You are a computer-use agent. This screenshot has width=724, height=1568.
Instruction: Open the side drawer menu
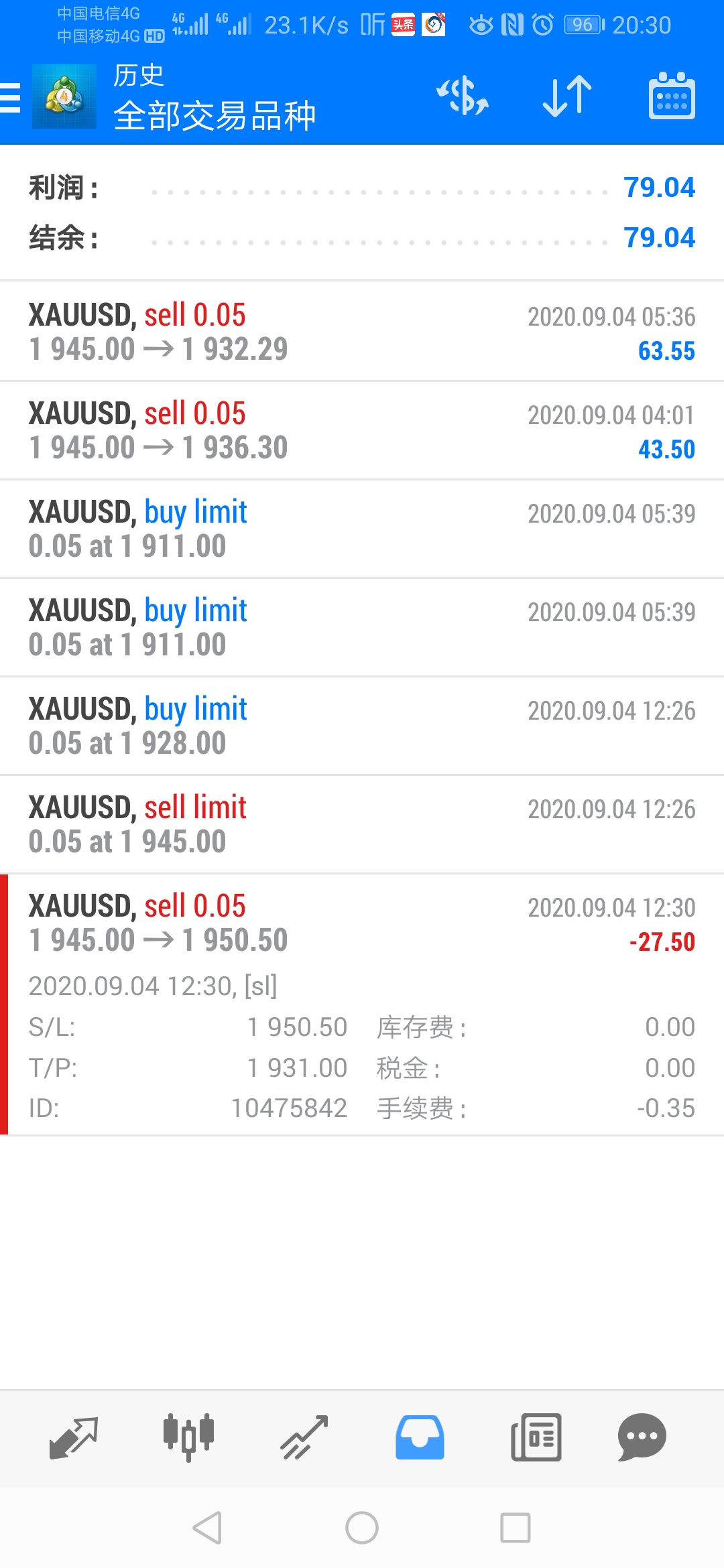click(11, 97)
